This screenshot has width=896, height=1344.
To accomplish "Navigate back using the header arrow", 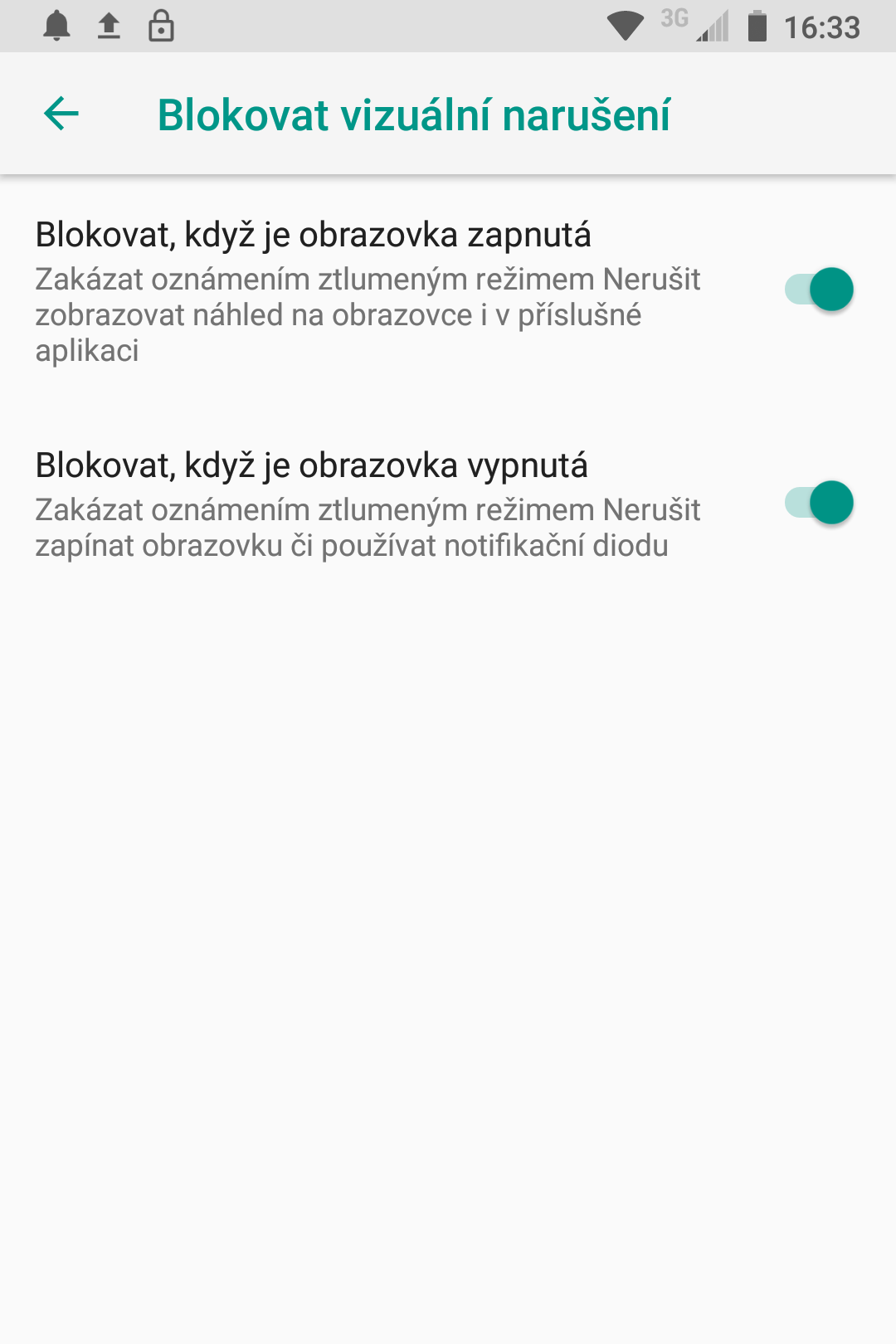I will (x=61, y=114).
